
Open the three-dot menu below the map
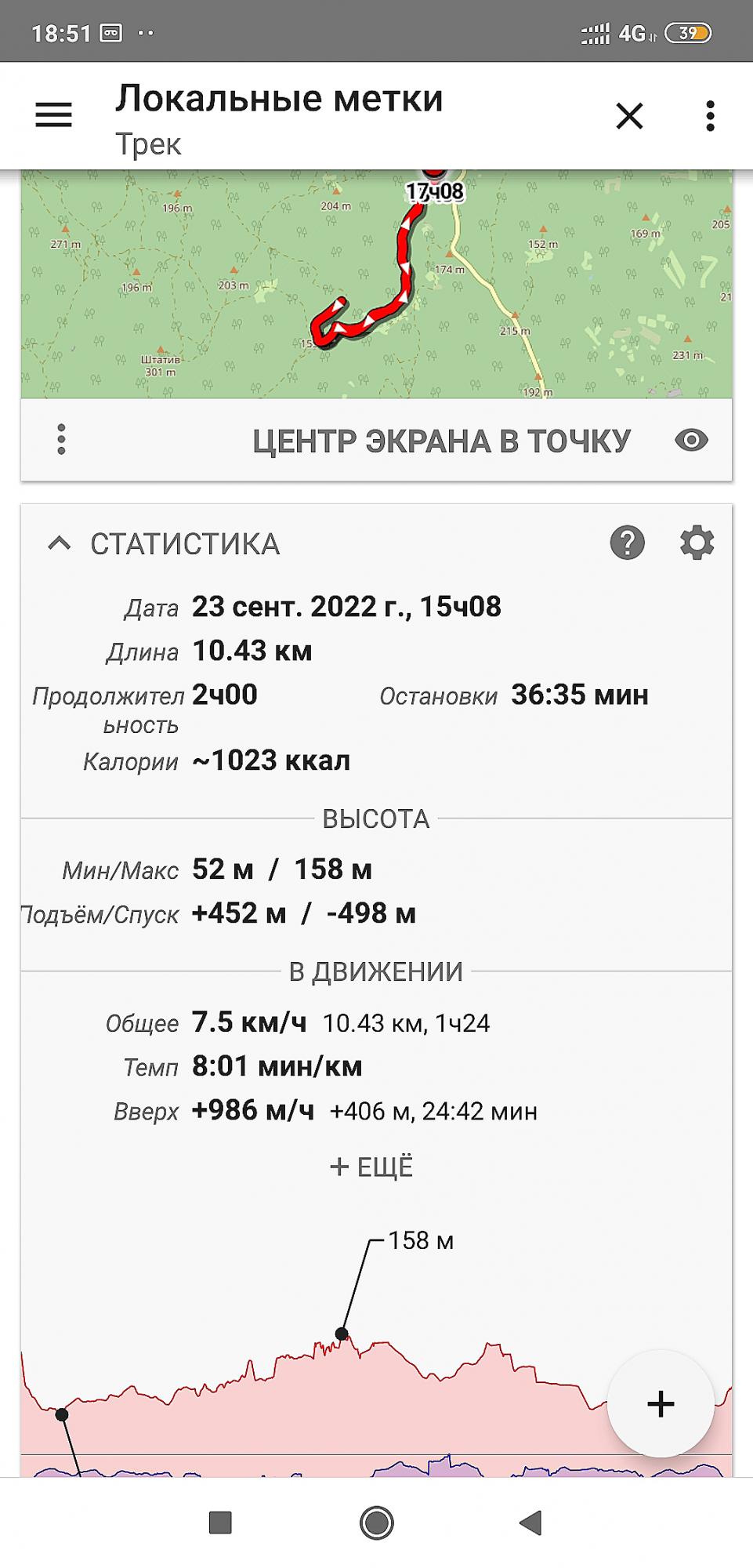[61, 440]
